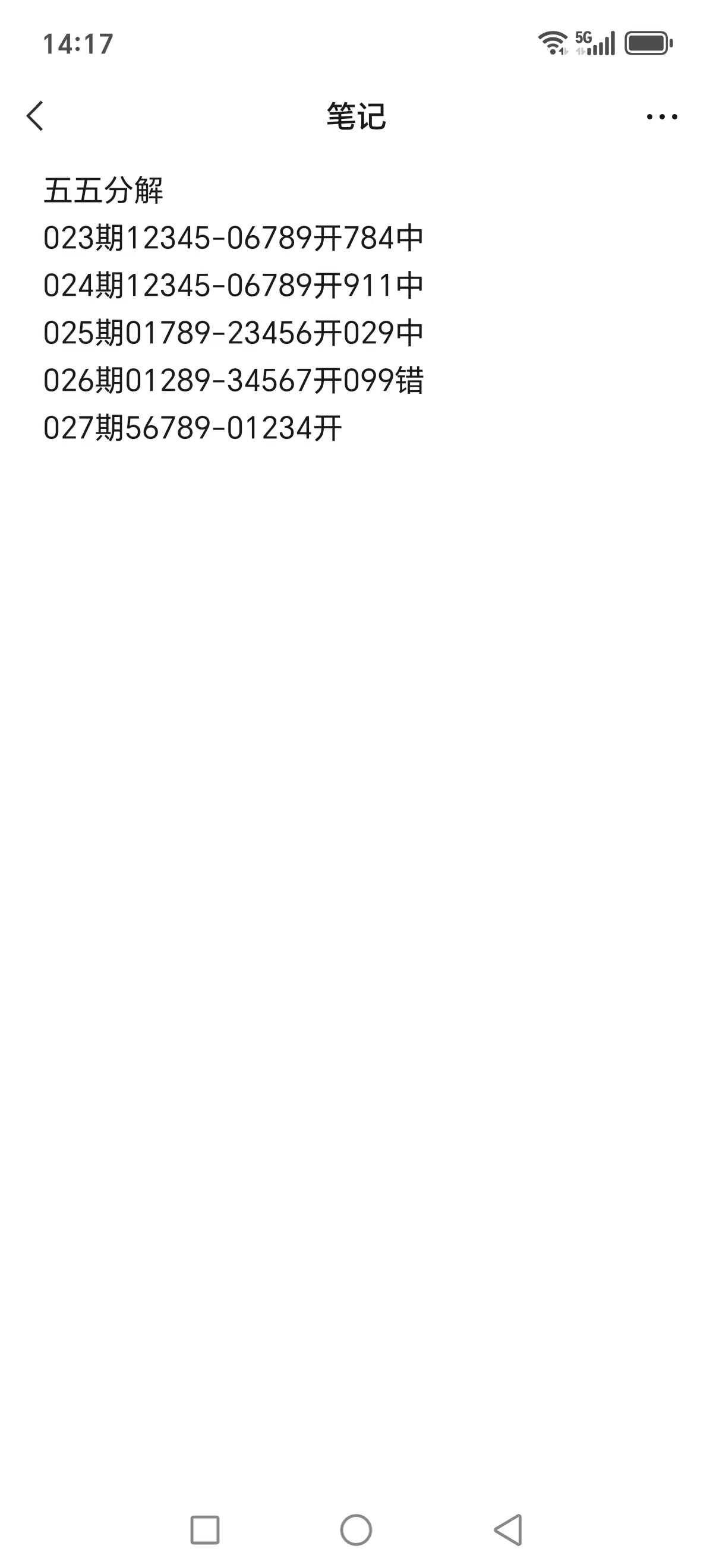713x1568 pixels.
Task: Tap the Wi-Fi icon in the status bar
Action: [x=553, y=42]
